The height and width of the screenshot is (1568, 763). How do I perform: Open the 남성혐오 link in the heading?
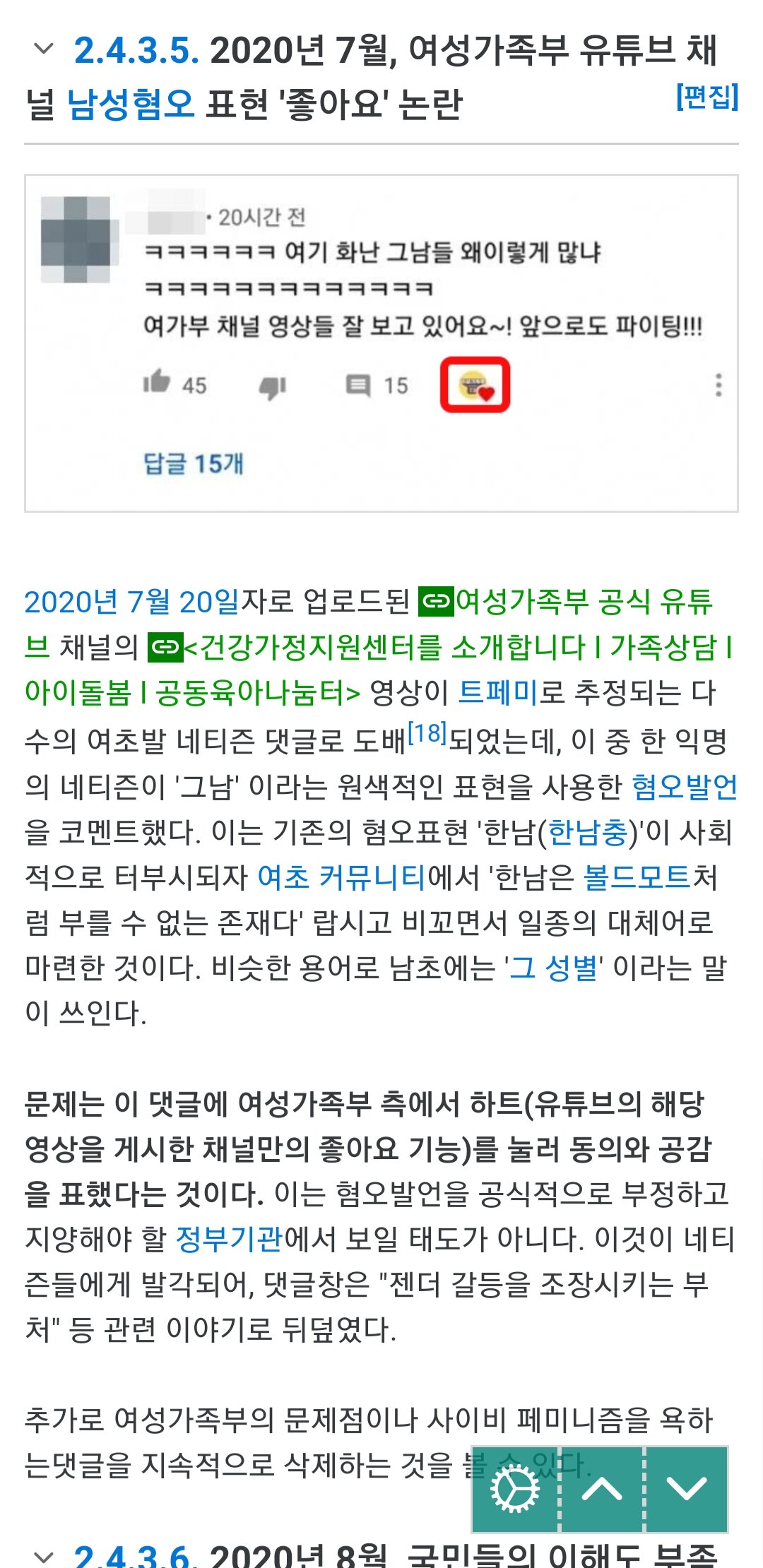point(131,104)
